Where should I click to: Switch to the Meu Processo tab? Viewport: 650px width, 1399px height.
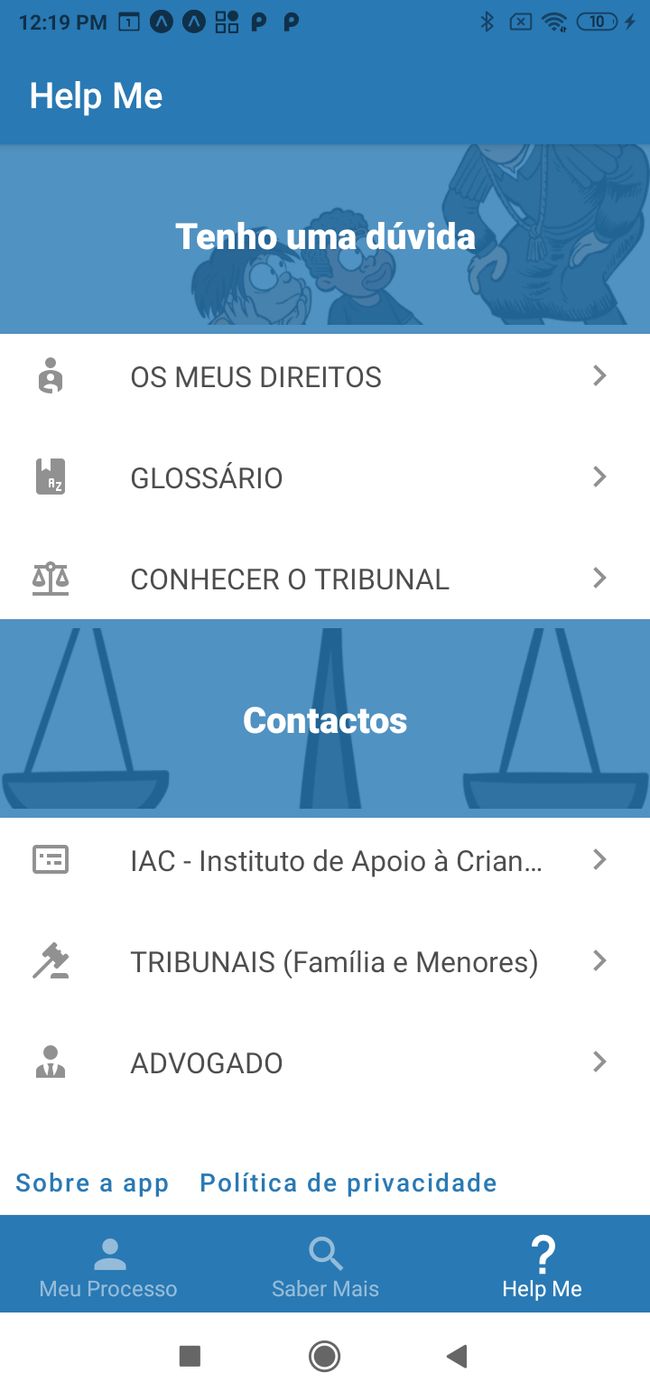pos(108,1267)
